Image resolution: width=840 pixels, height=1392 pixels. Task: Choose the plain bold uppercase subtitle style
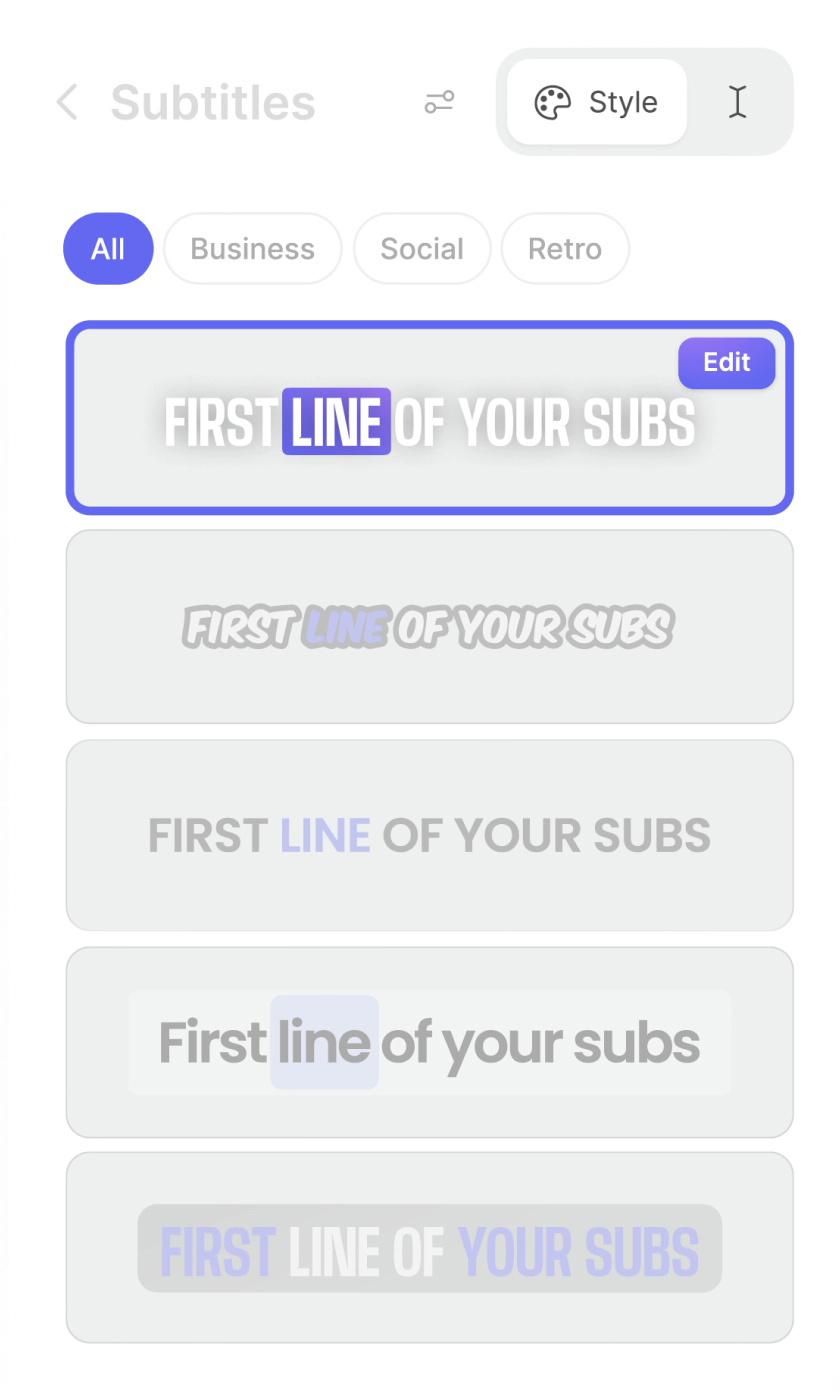point(429,835)
